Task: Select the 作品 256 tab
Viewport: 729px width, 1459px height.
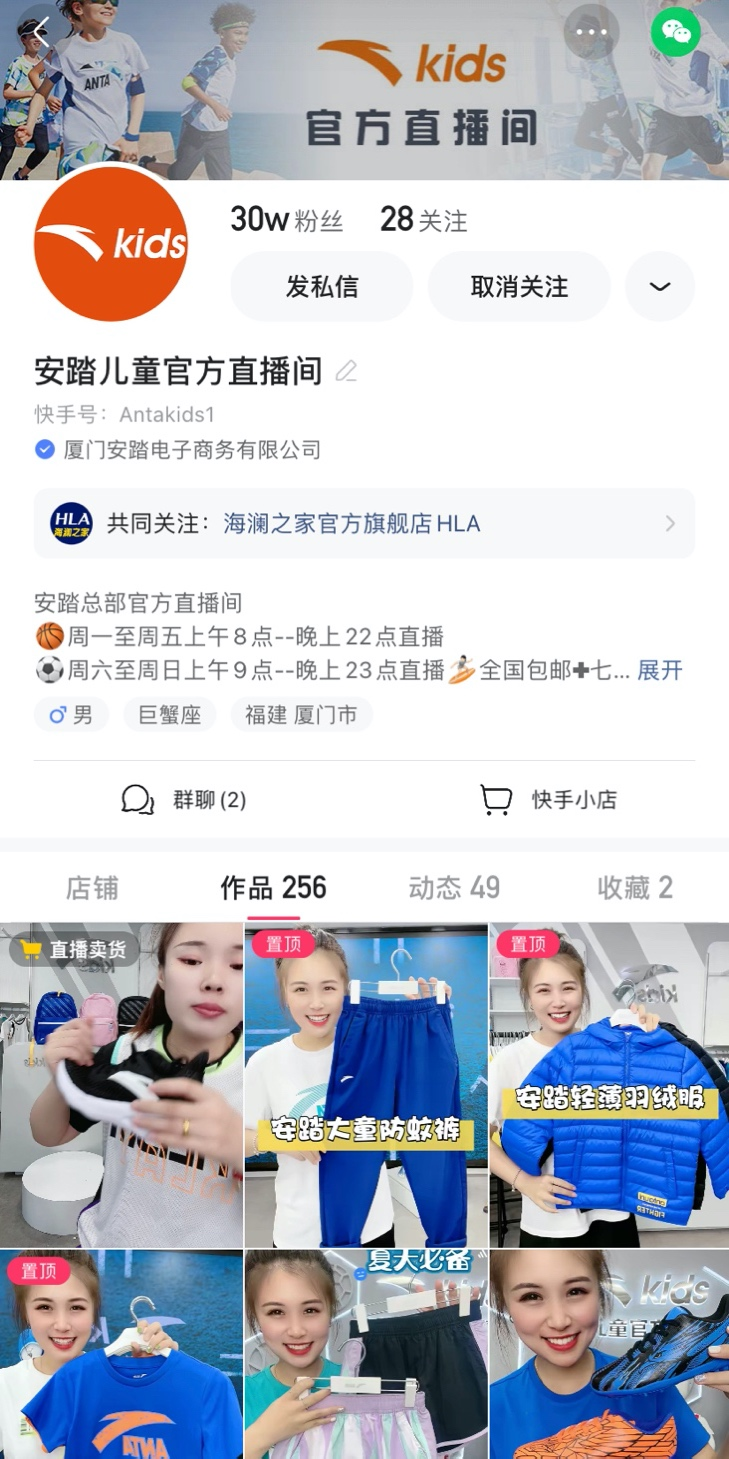Action: point(273,887)
